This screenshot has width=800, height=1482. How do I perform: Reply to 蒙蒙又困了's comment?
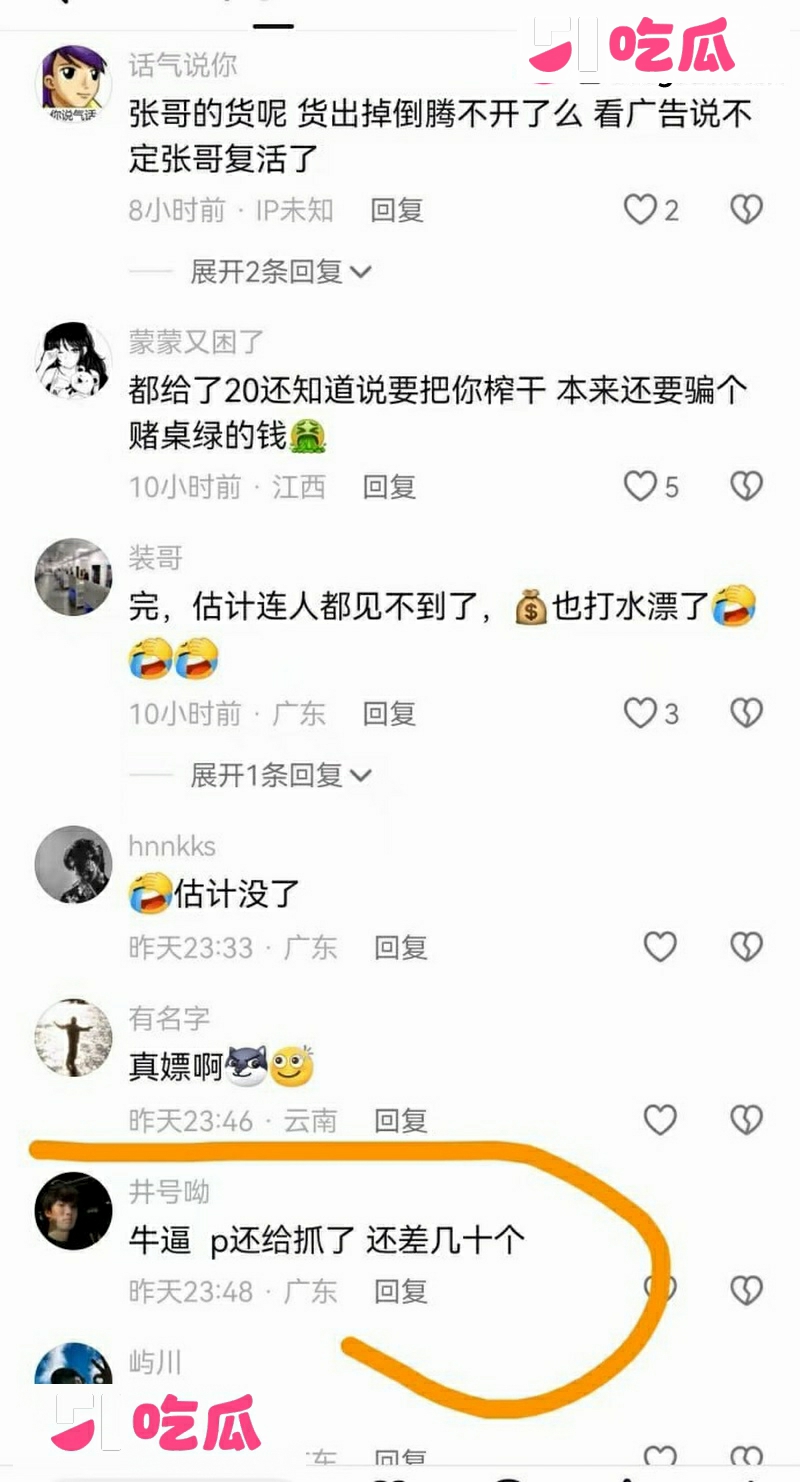coord(389,487)
